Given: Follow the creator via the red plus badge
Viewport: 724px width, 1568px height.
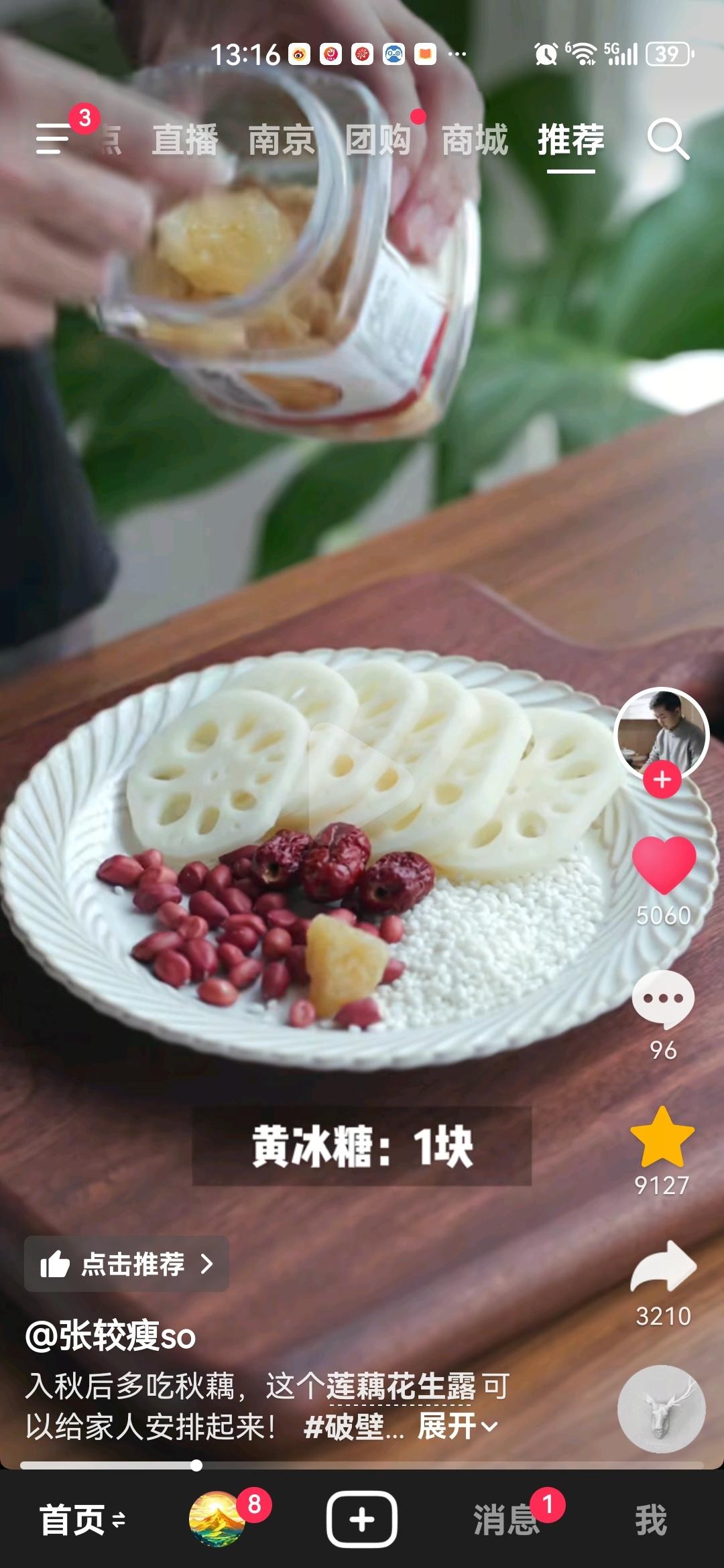Looking at the screenshot, I should tap(662, 779).
